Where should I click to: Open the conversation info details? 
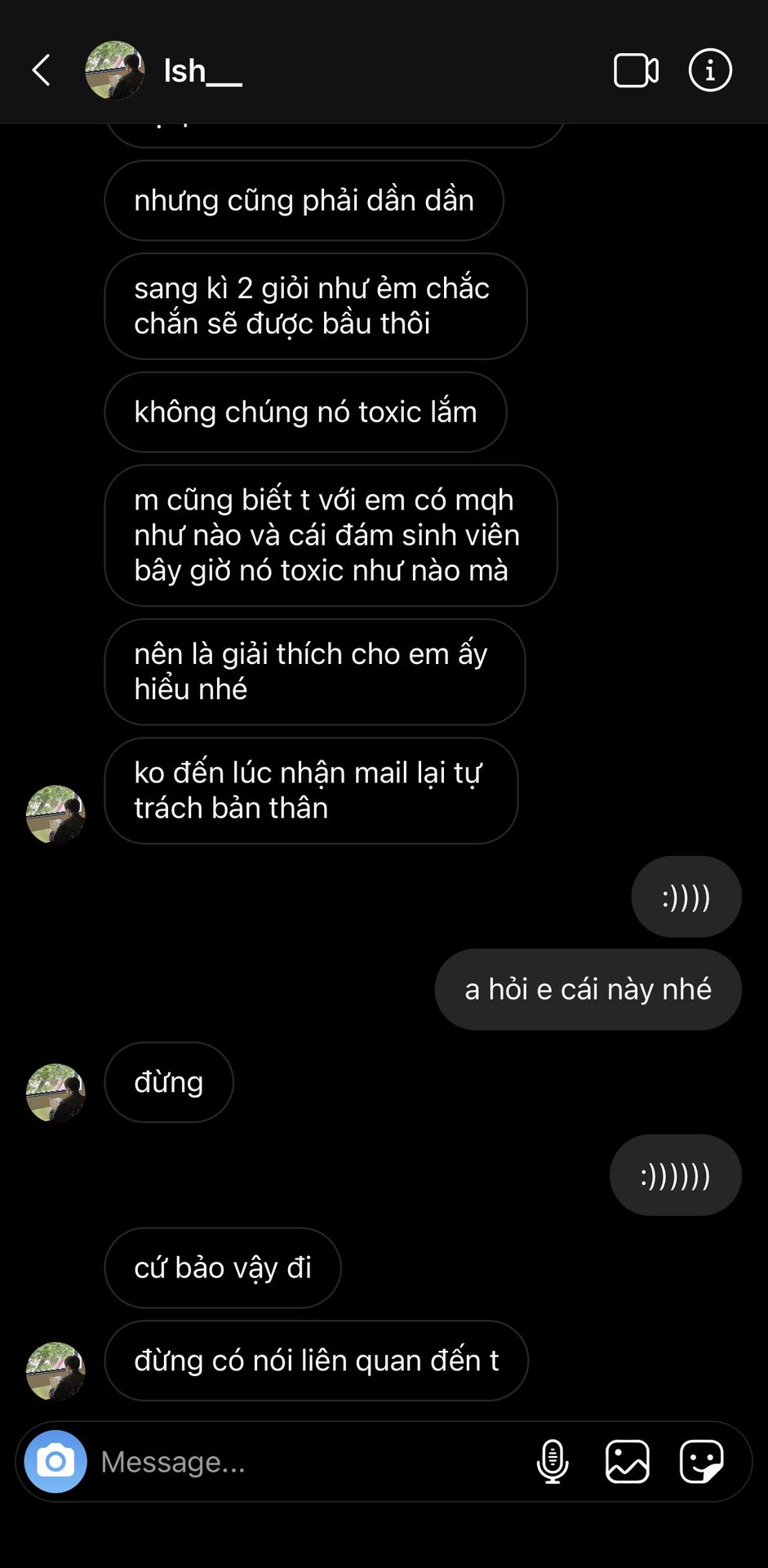pyautogui.click(x=710, y=70)
